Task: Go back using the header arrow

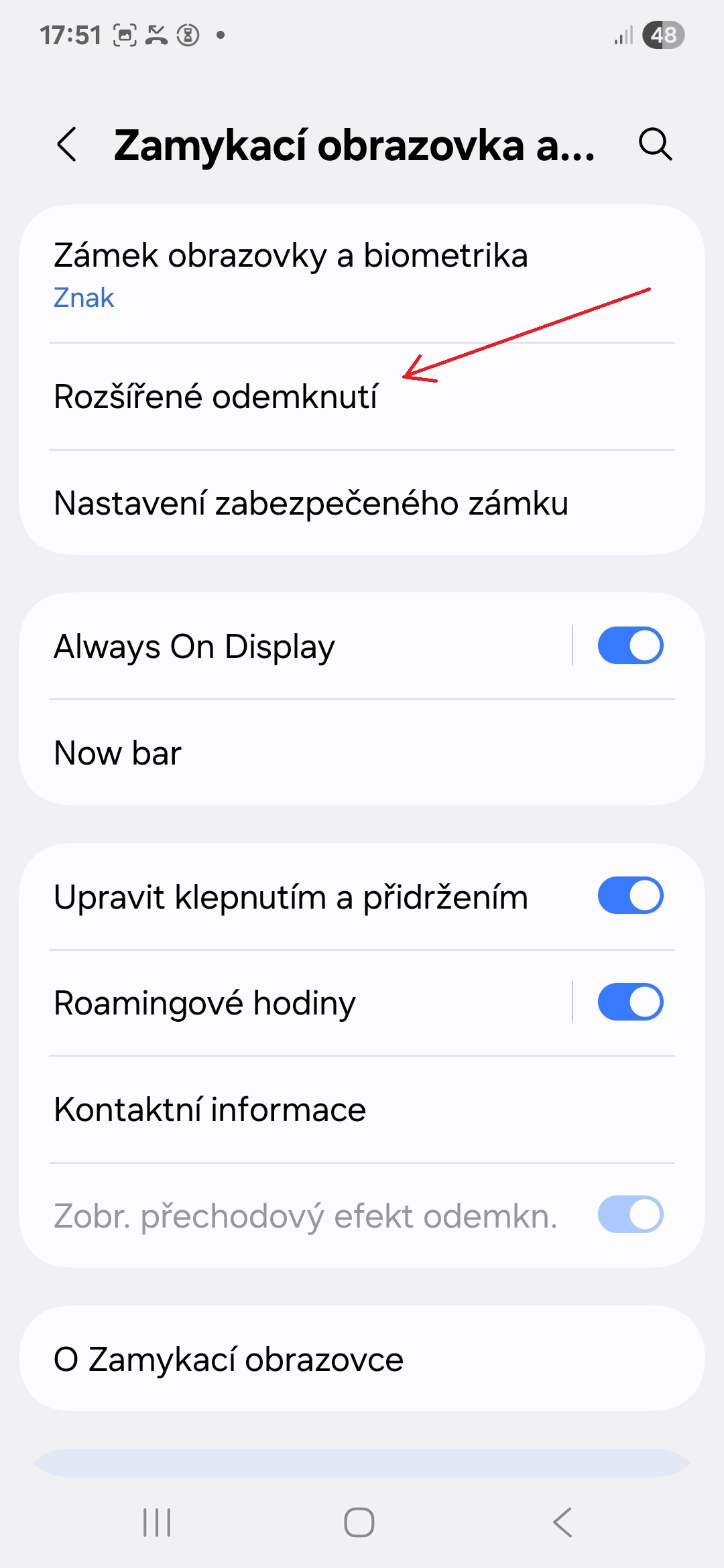Action: tap(67, 144)
